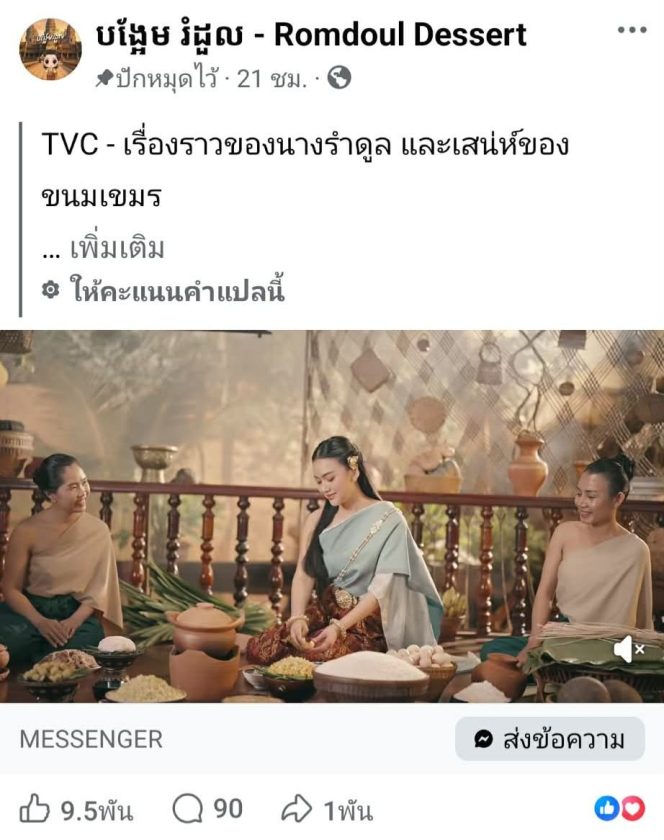The image size is (664, 840).
Task: Rate this translation (ให้คะแนนคำแปลนี้)
Action: [x=177, y=291]
